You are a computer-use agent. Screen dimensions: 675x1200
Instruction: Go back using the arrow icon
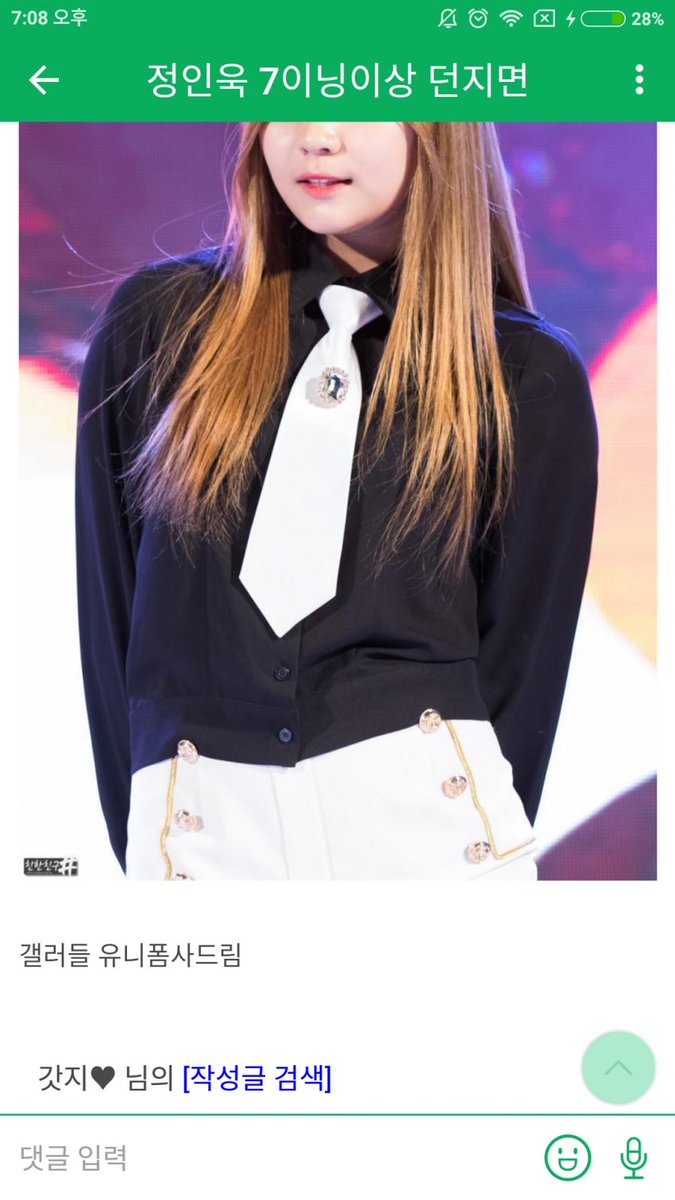(x=44, y=80)
